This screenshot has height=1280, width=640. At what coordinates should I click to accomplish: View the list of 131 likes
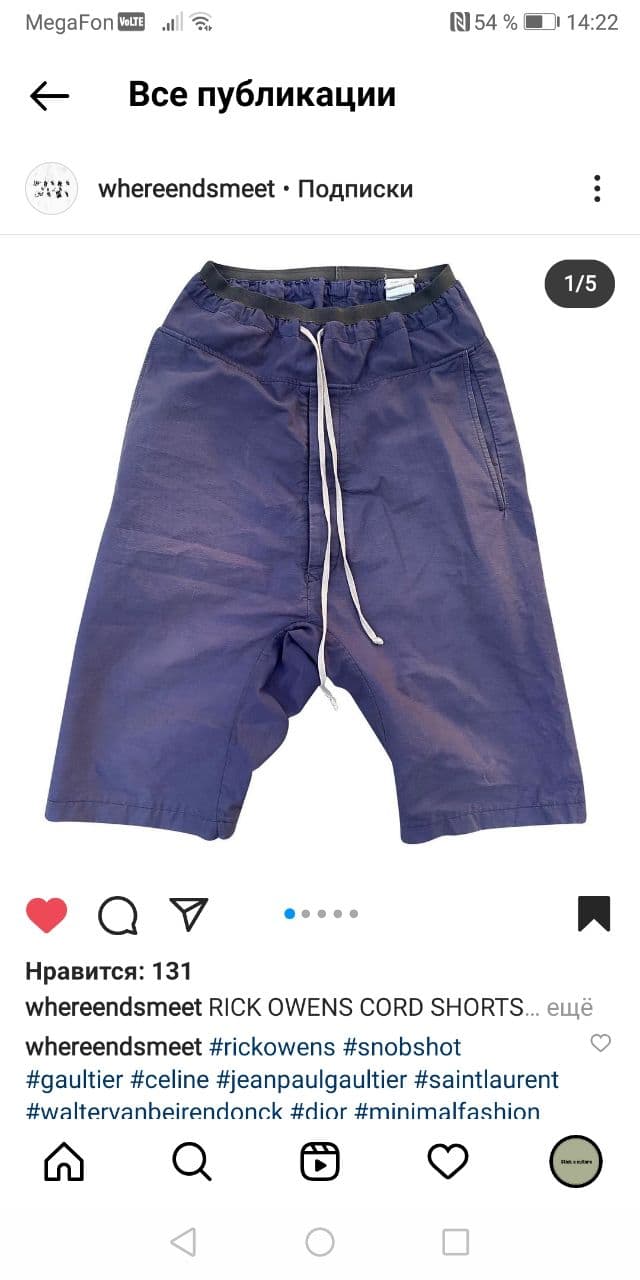click(108, 971)
